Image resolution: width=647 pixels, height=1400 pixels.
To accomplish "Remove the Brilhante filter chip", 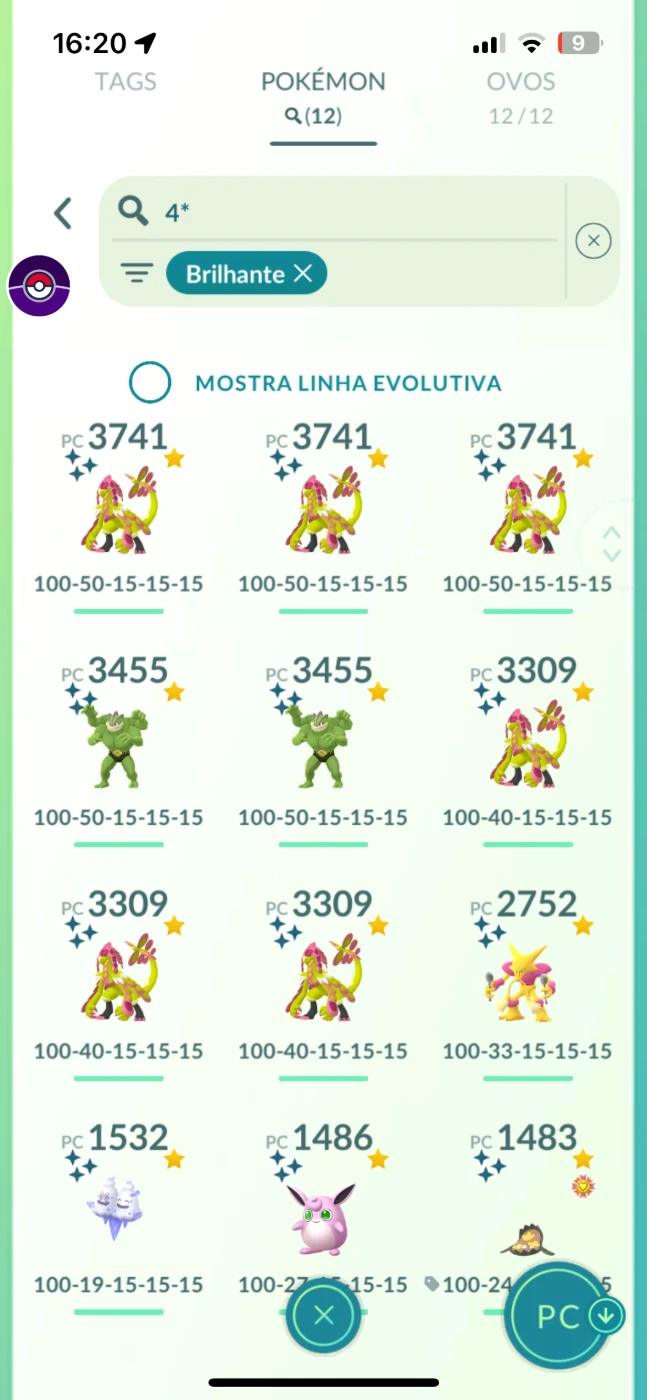I will [303, 273].
